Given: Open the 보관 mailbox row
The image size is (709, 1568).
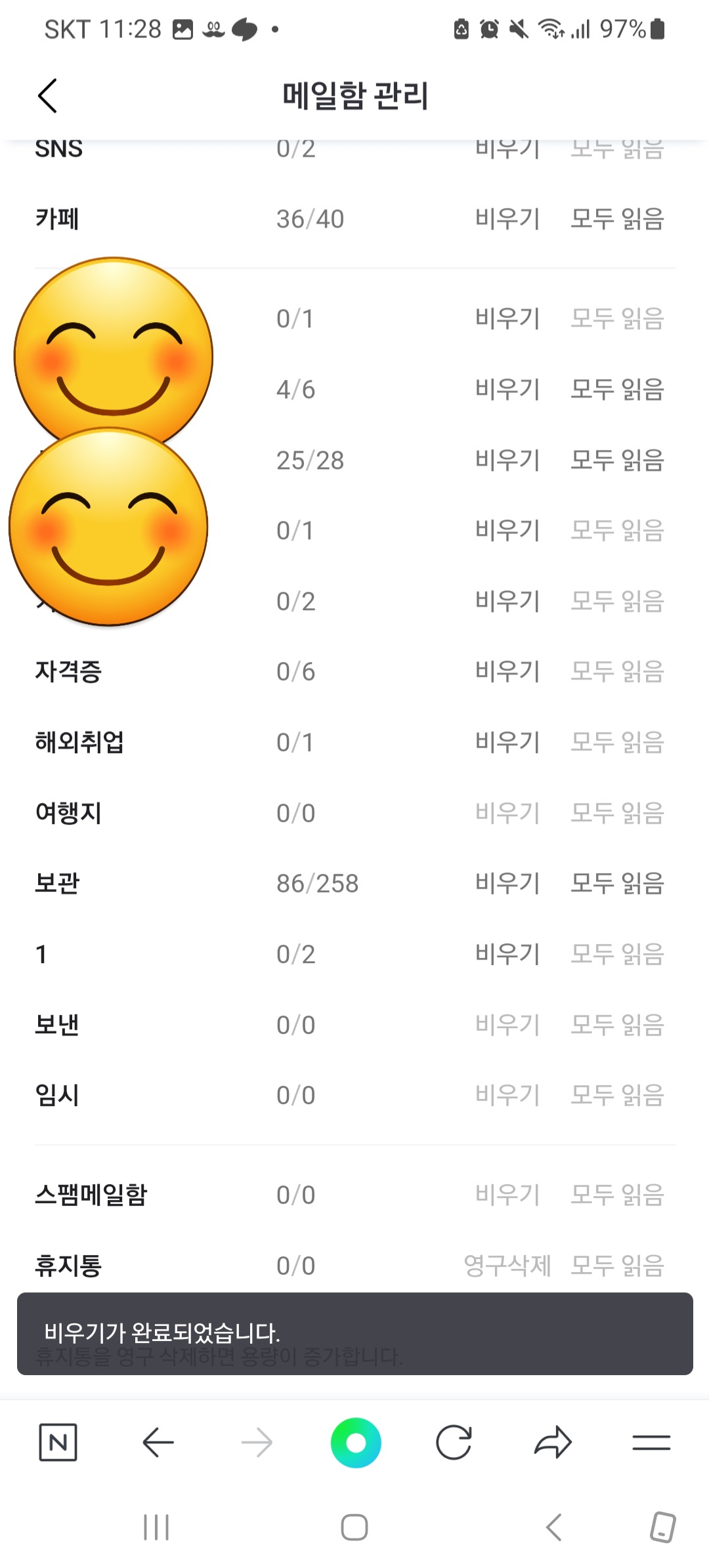Looking at the screenshot, I should pos(57,883).
